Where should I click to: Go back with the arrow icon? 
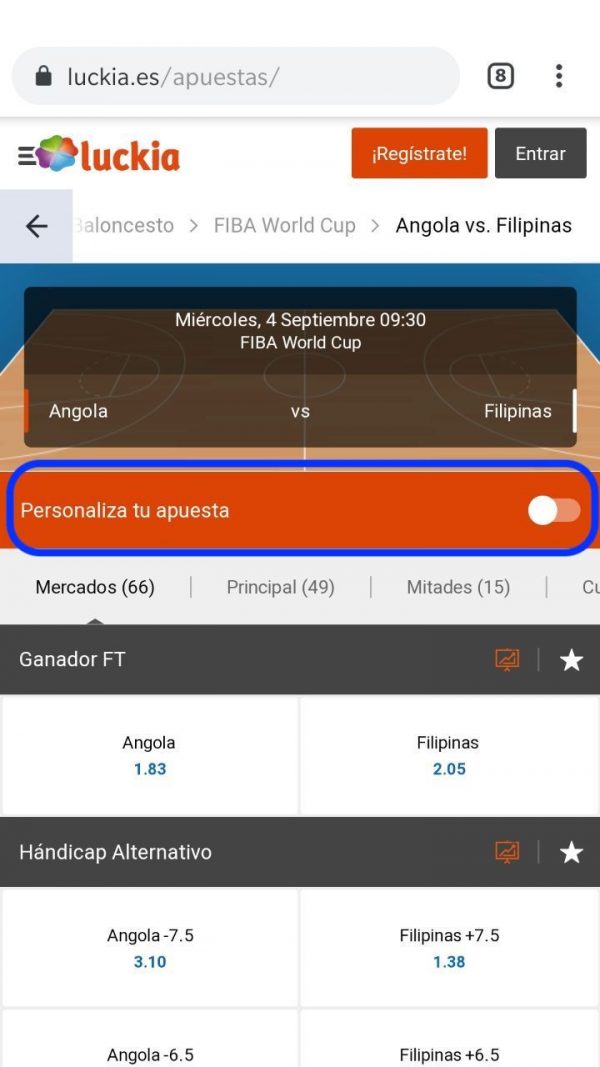36,226
